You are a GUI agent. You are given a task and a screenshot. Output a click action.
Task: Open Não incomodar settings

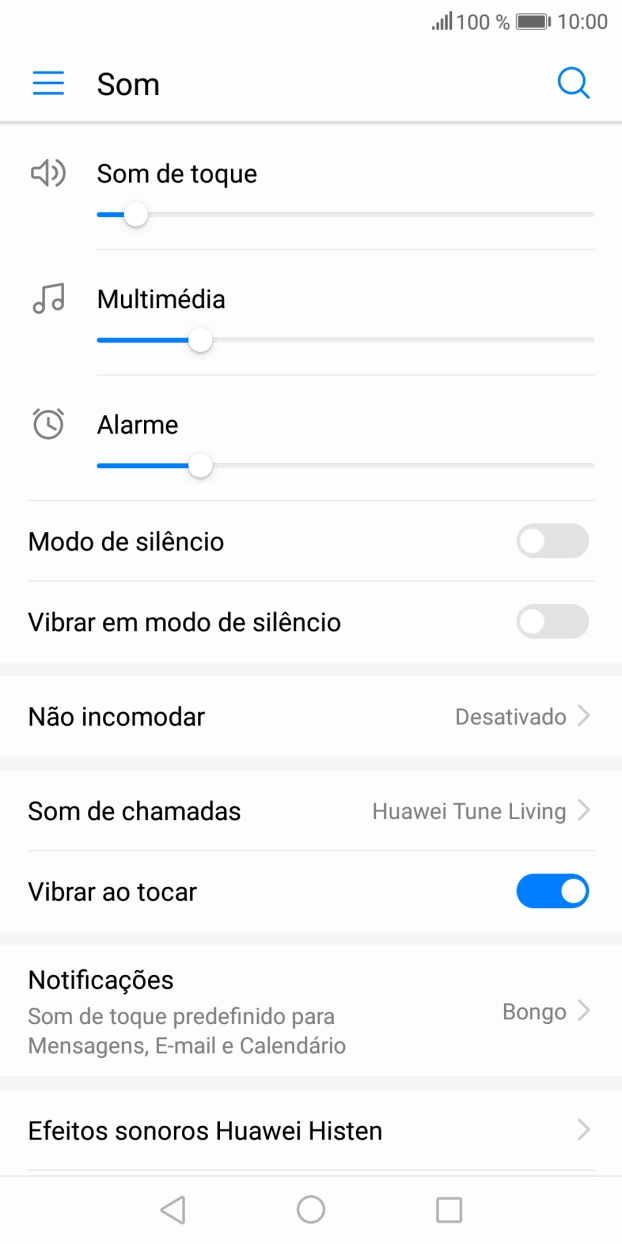(310, 717)
